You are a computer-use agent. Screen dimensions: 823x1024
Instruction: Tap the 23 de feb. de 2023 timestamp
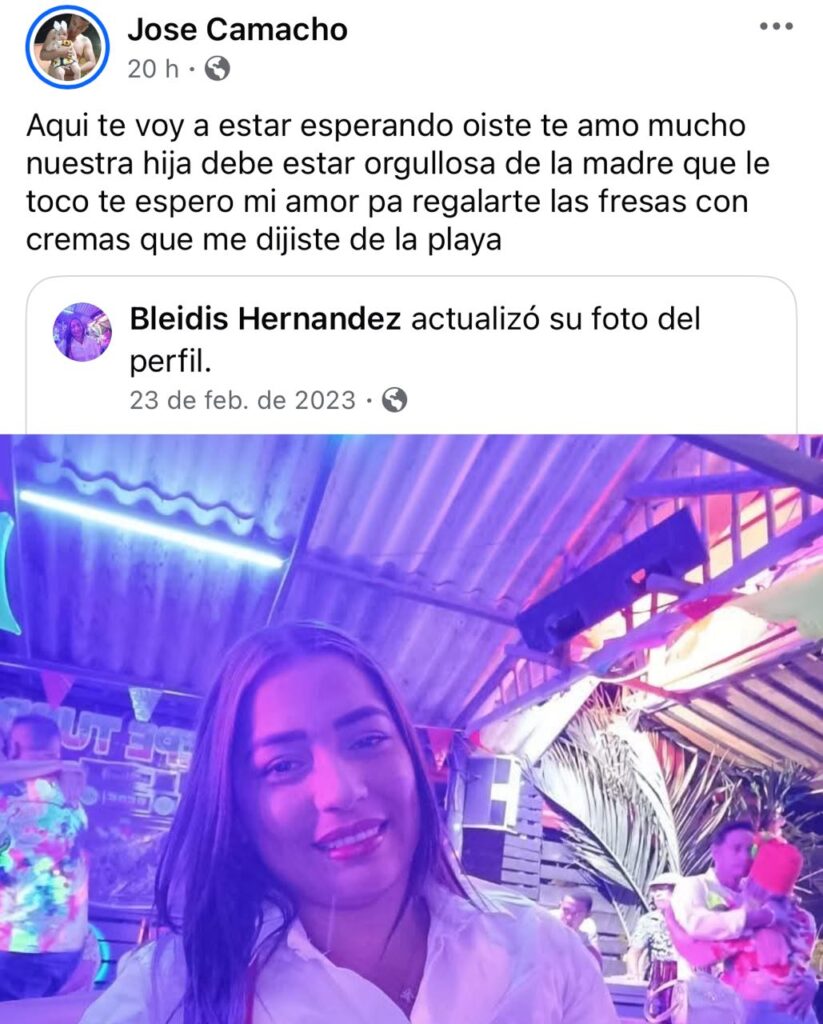pyautogui.click(x=242, y=400)
